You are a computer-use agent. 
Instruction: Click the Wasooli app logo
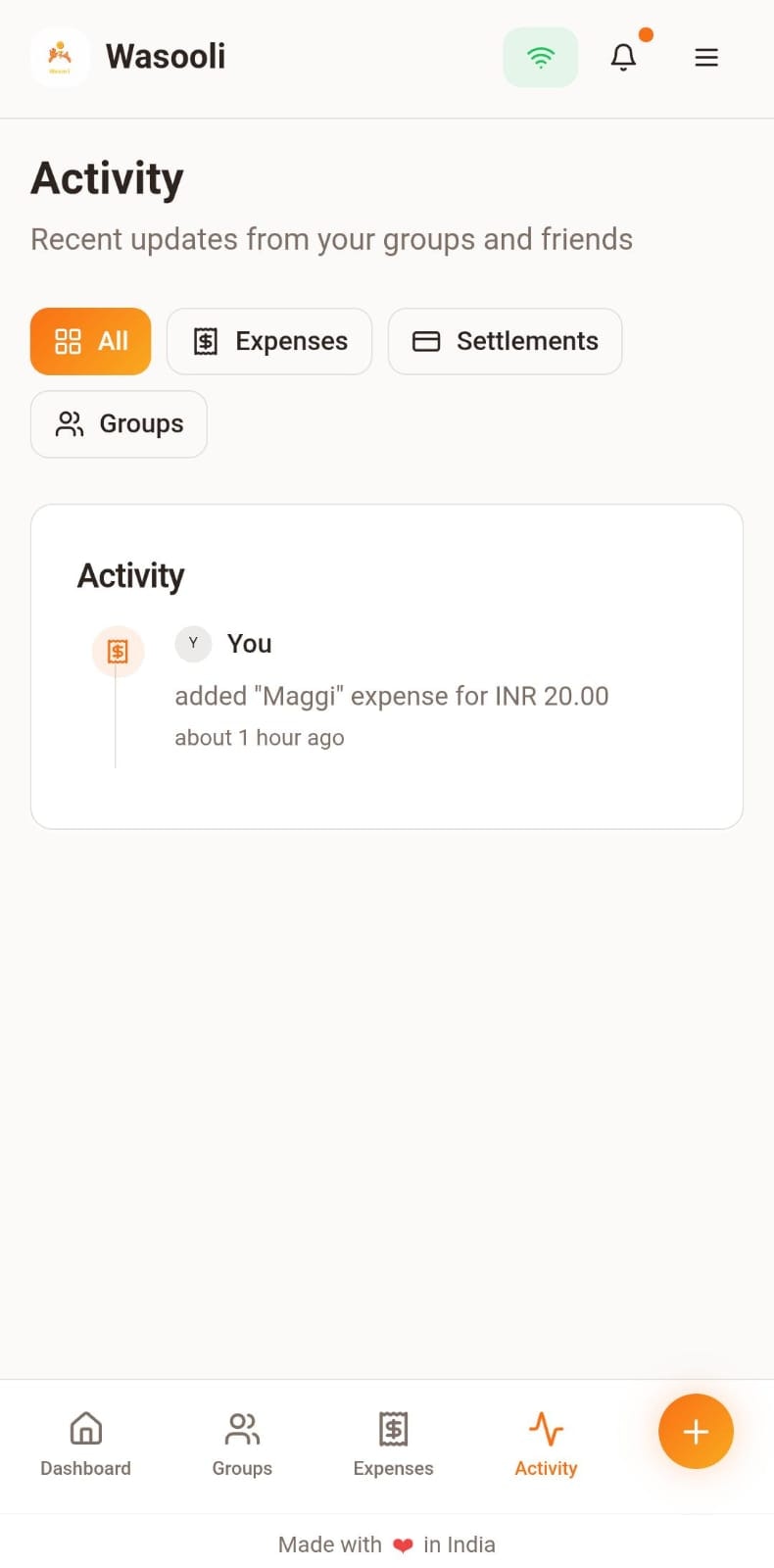pyautogui.click(x=60, y=57)
